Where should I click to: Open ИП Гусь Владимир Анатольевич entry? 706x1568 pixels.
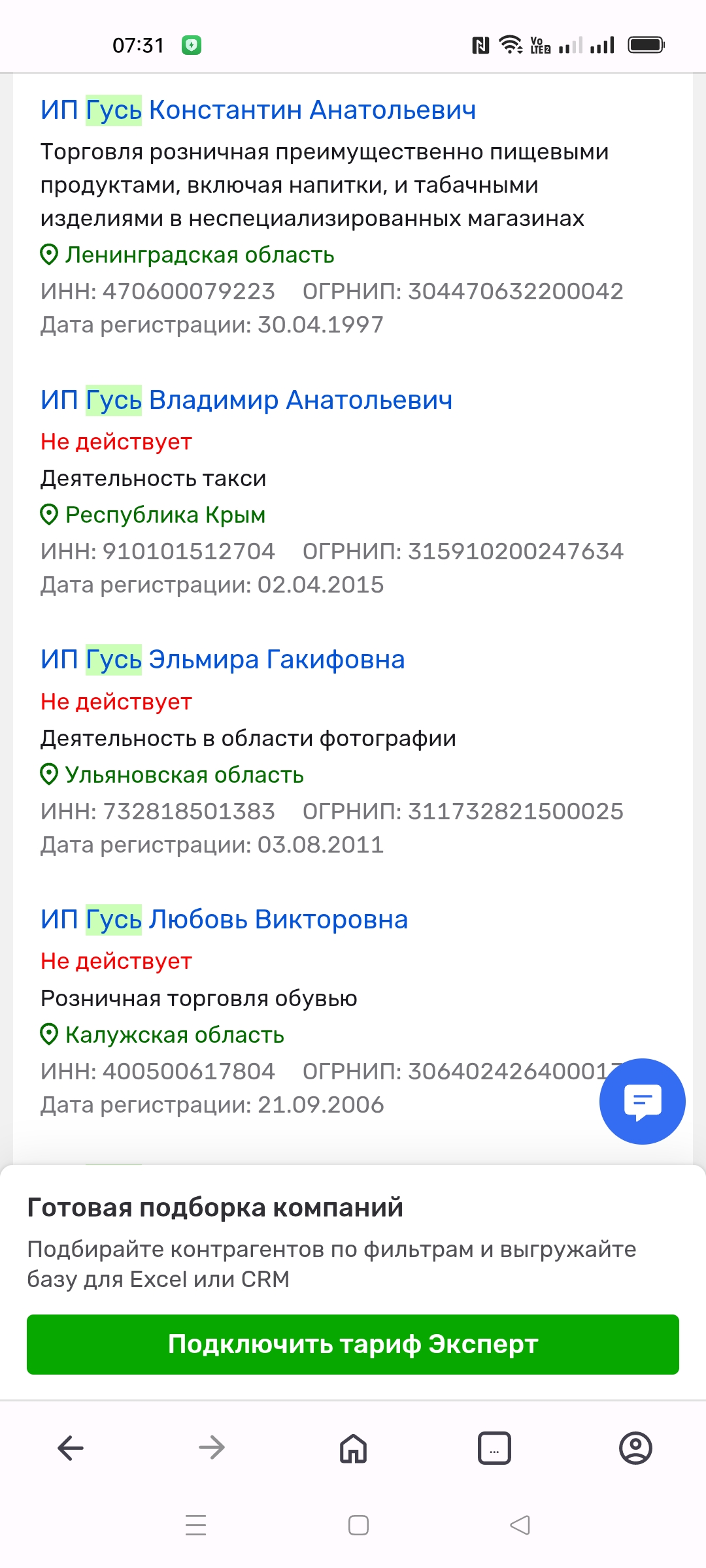(246, 400)
